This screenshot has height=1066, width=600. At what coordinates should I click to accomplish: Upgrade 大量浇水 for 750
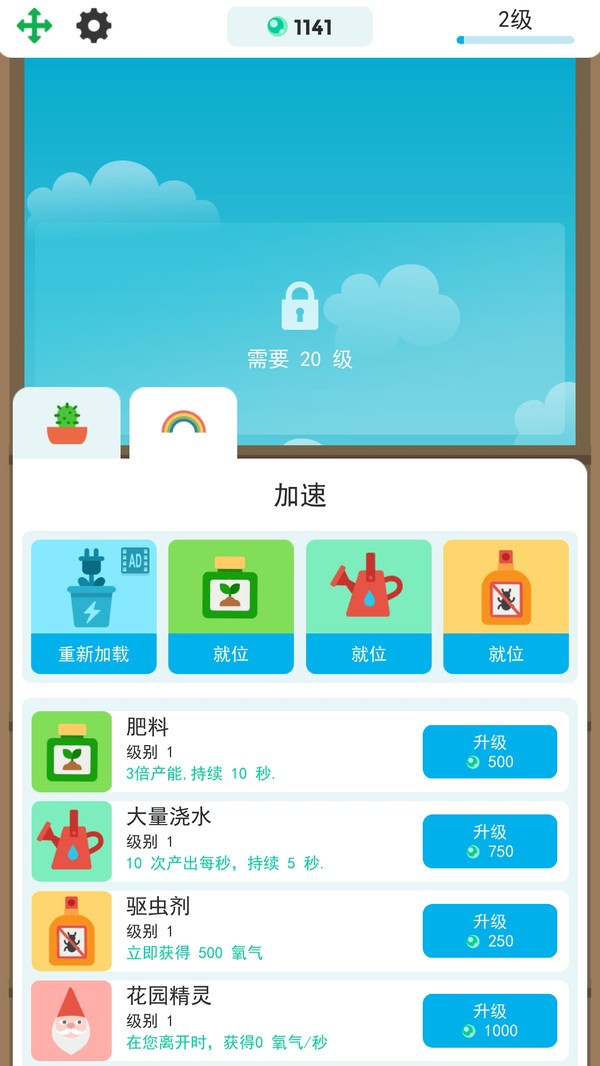[x=490, y=841]
